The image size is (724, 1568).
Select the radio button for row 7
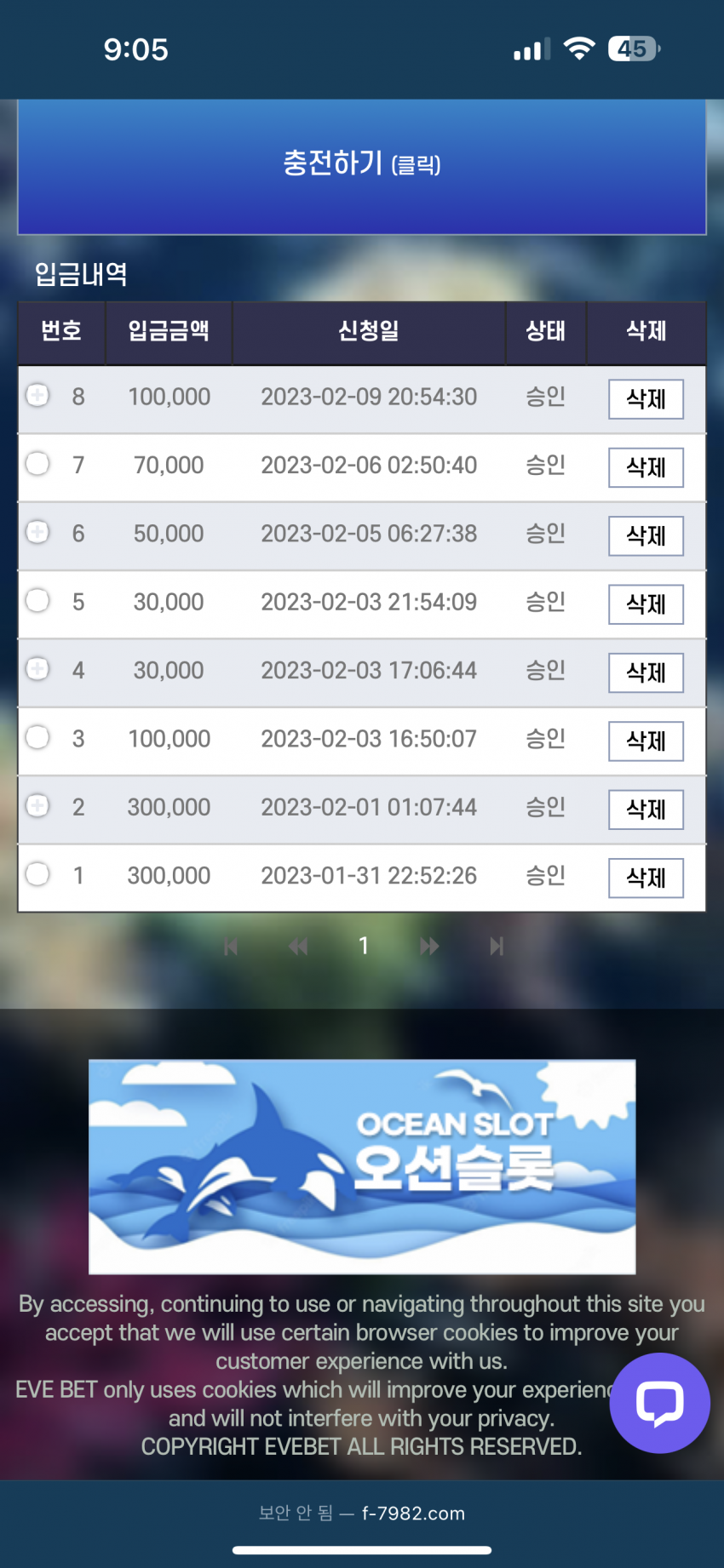pyautogui.click(x=37, y=464)
